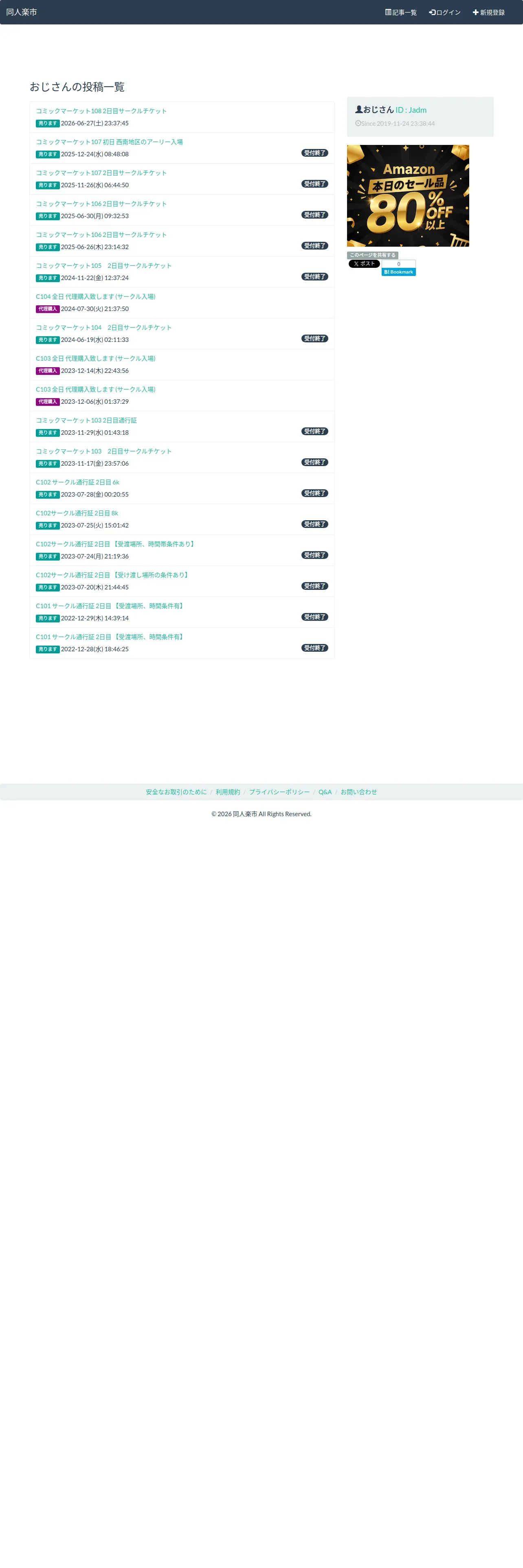The height and width of the screenshot is (1568, 523).
Task: Open C102サークル通行証 2日目 8k post
Action: 77,513
